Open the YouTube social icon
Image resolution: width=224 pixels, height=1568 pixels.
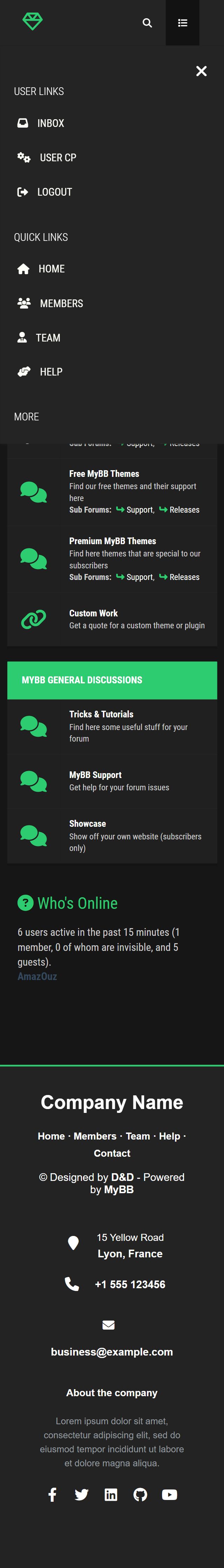(x=169, y=1495)
